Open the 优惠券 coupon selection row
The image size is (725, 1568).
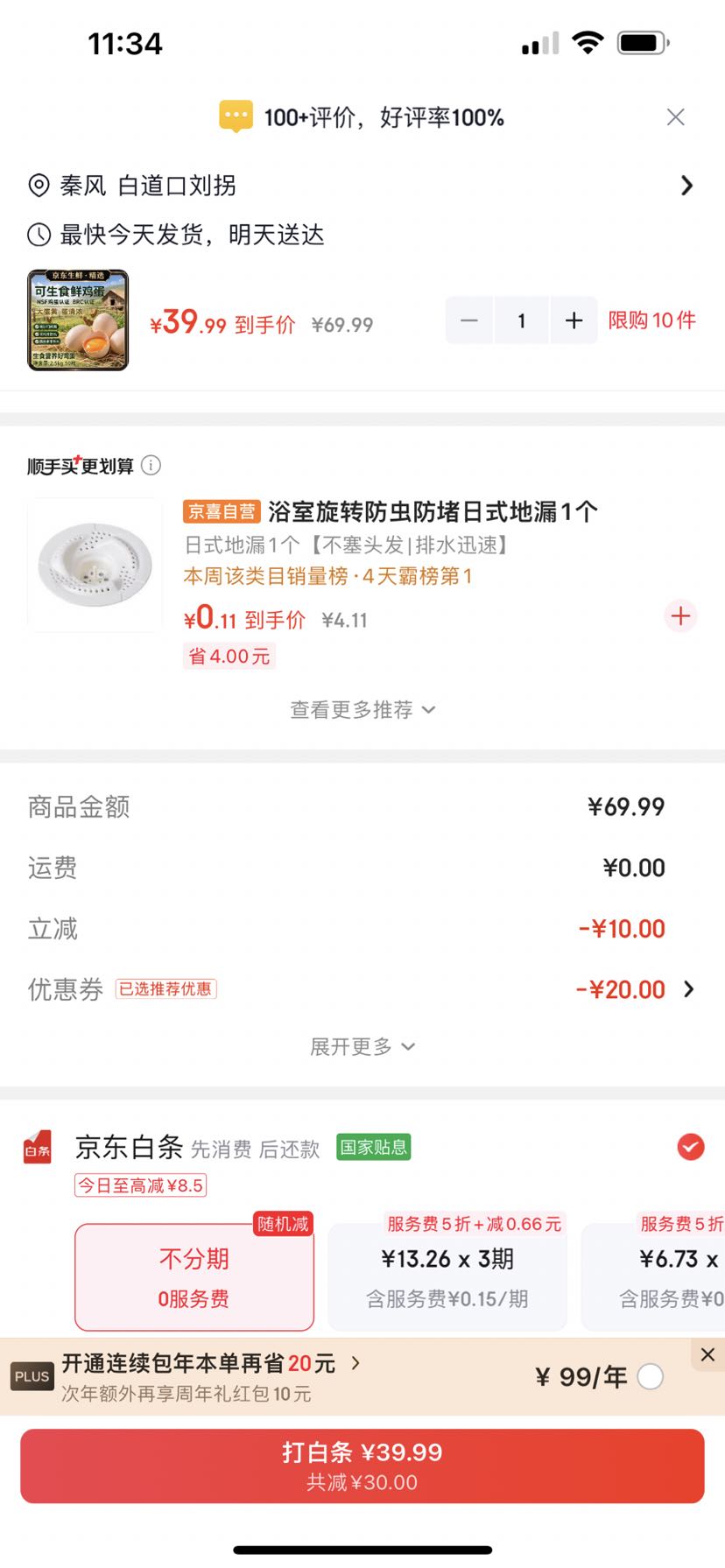(362, 989)
